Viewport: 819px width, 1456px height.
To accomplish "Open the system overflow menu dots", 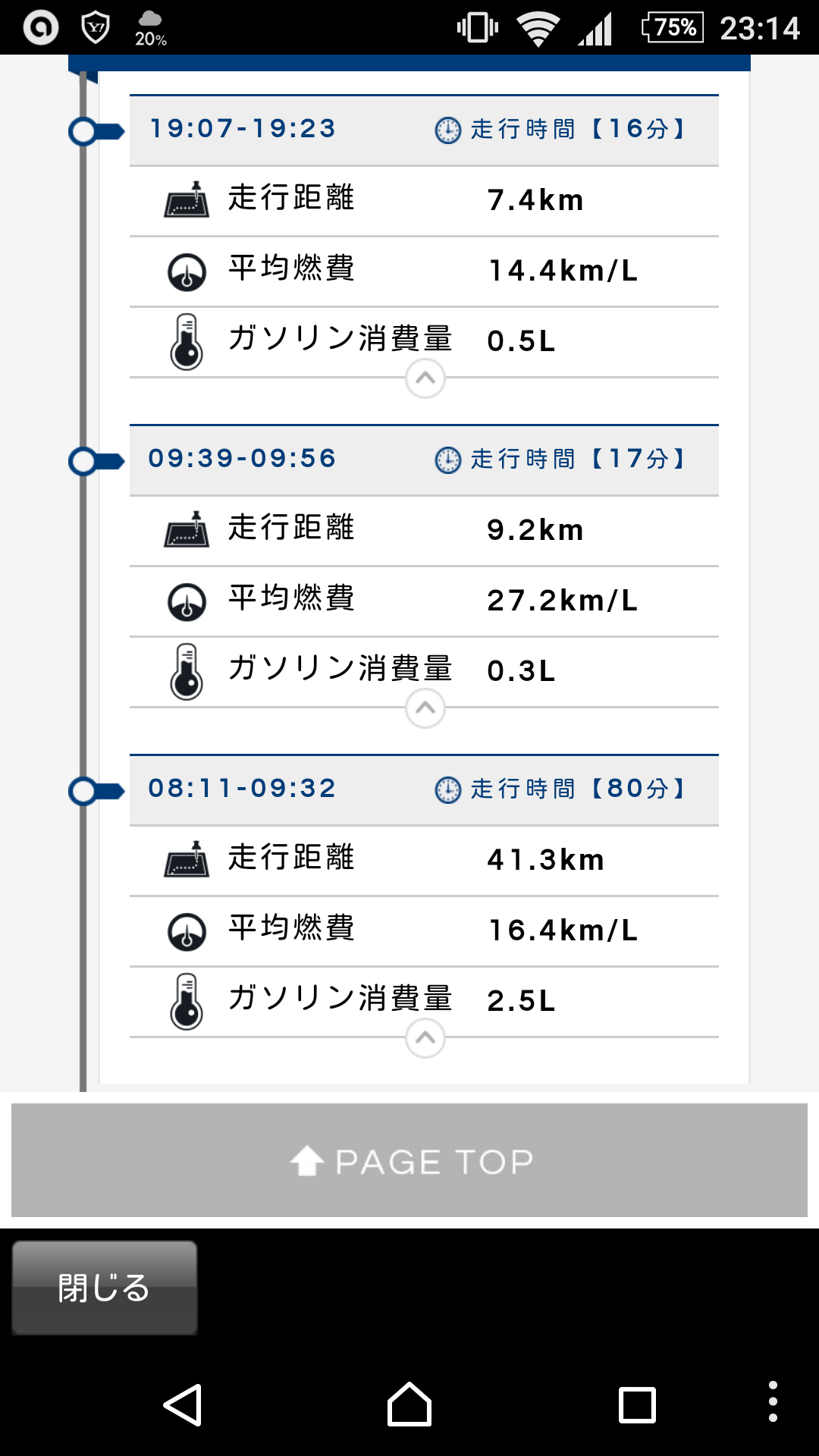I will click(x=772, y=1401).
